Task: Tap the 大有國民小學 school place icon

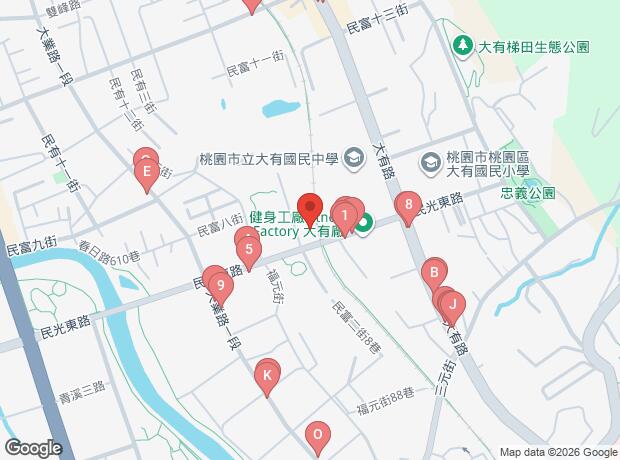Action: 430,161
